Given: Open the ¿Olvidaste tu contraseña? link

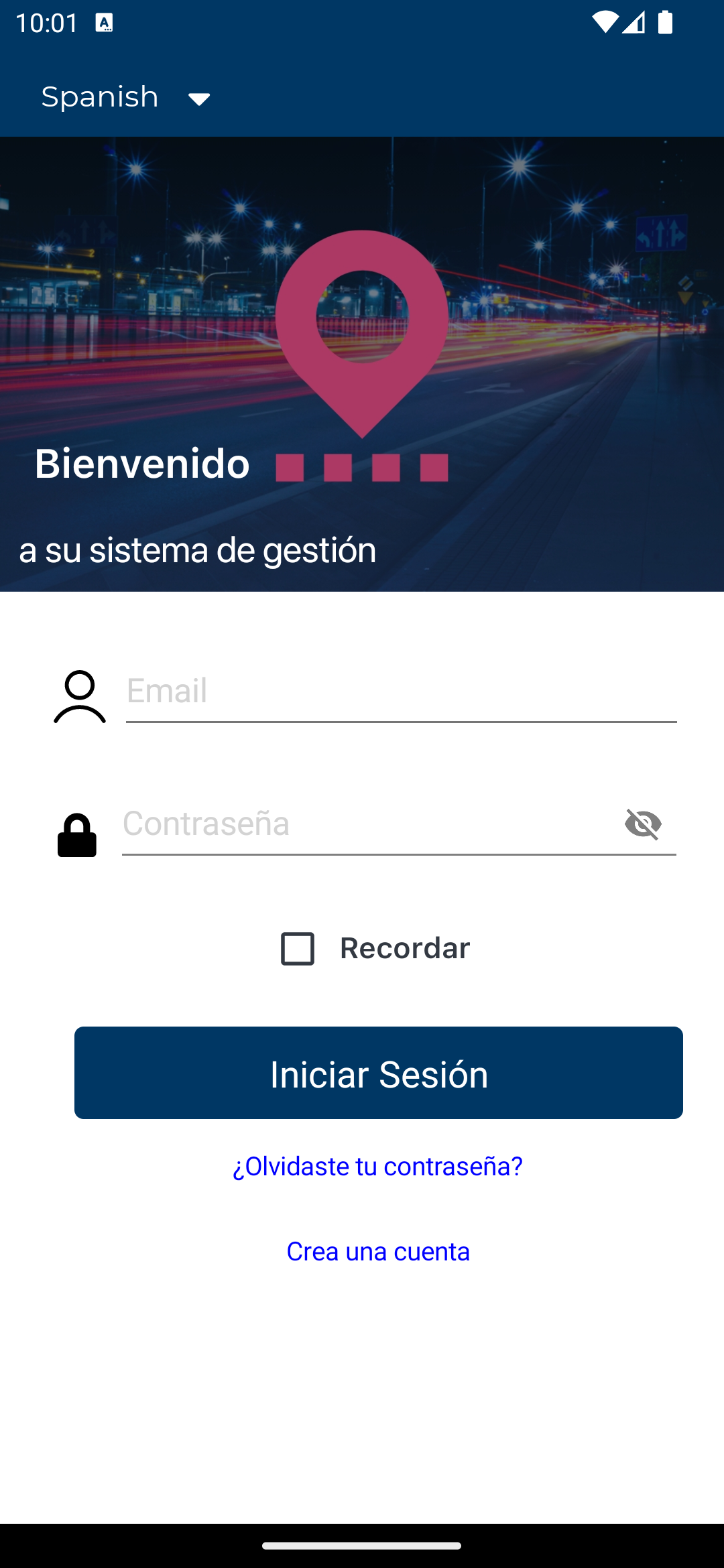Looking at the screenshot, I should 377,1167.
